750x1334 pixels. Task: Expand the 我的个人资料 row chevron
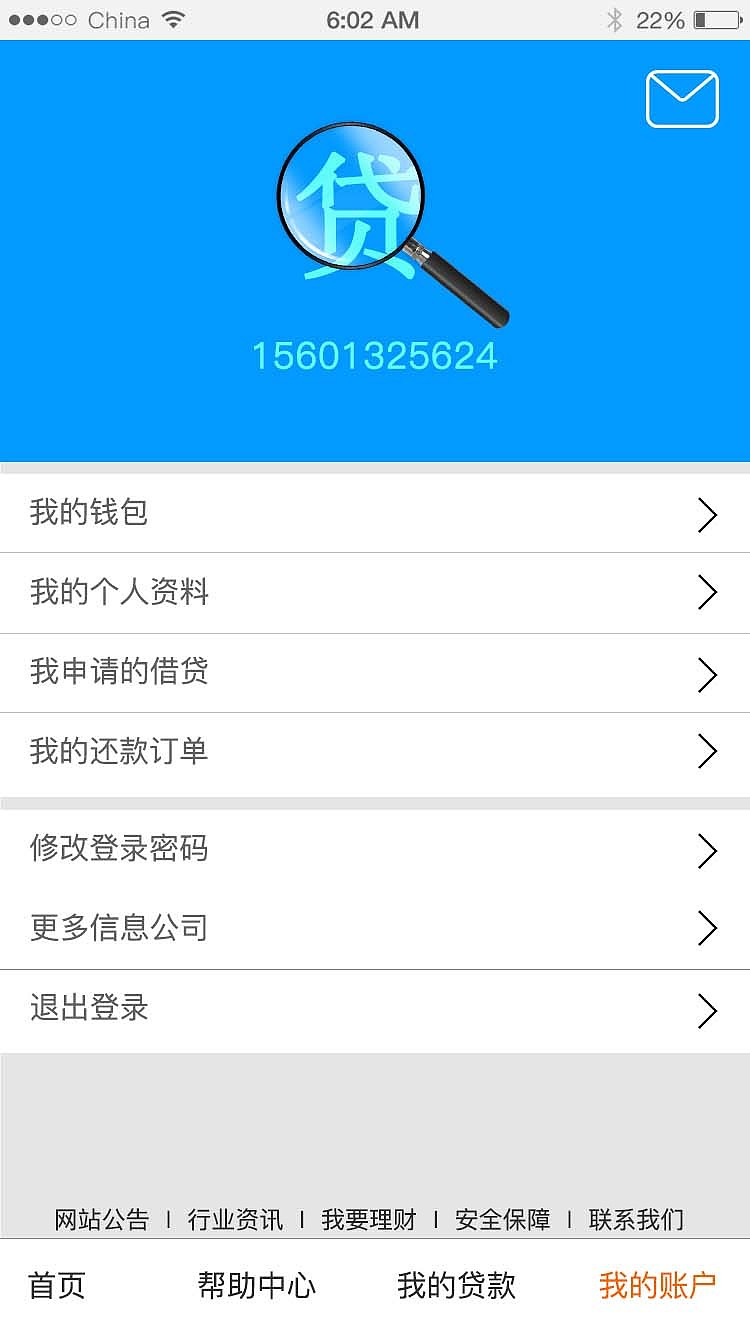pos(707,592)
